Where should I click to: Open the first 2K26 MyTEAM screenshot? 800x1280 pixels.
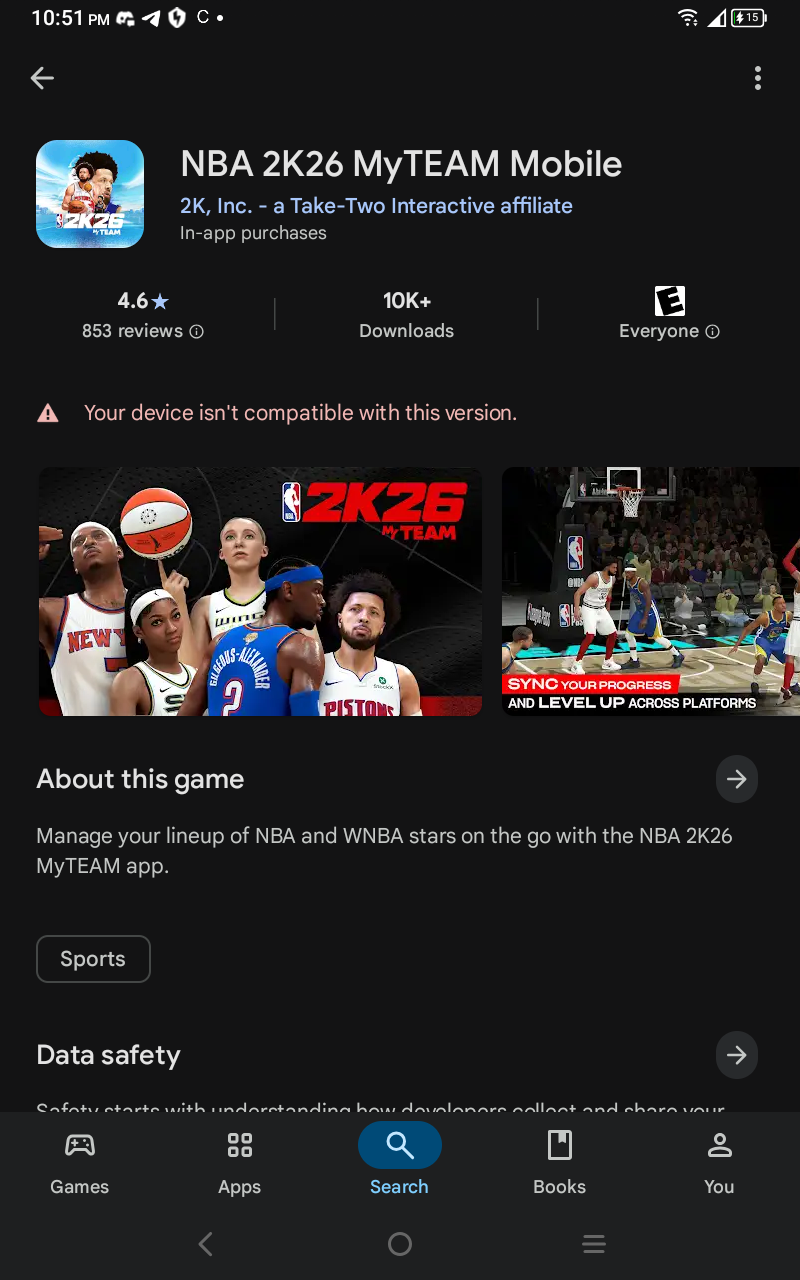coord(260,591)
